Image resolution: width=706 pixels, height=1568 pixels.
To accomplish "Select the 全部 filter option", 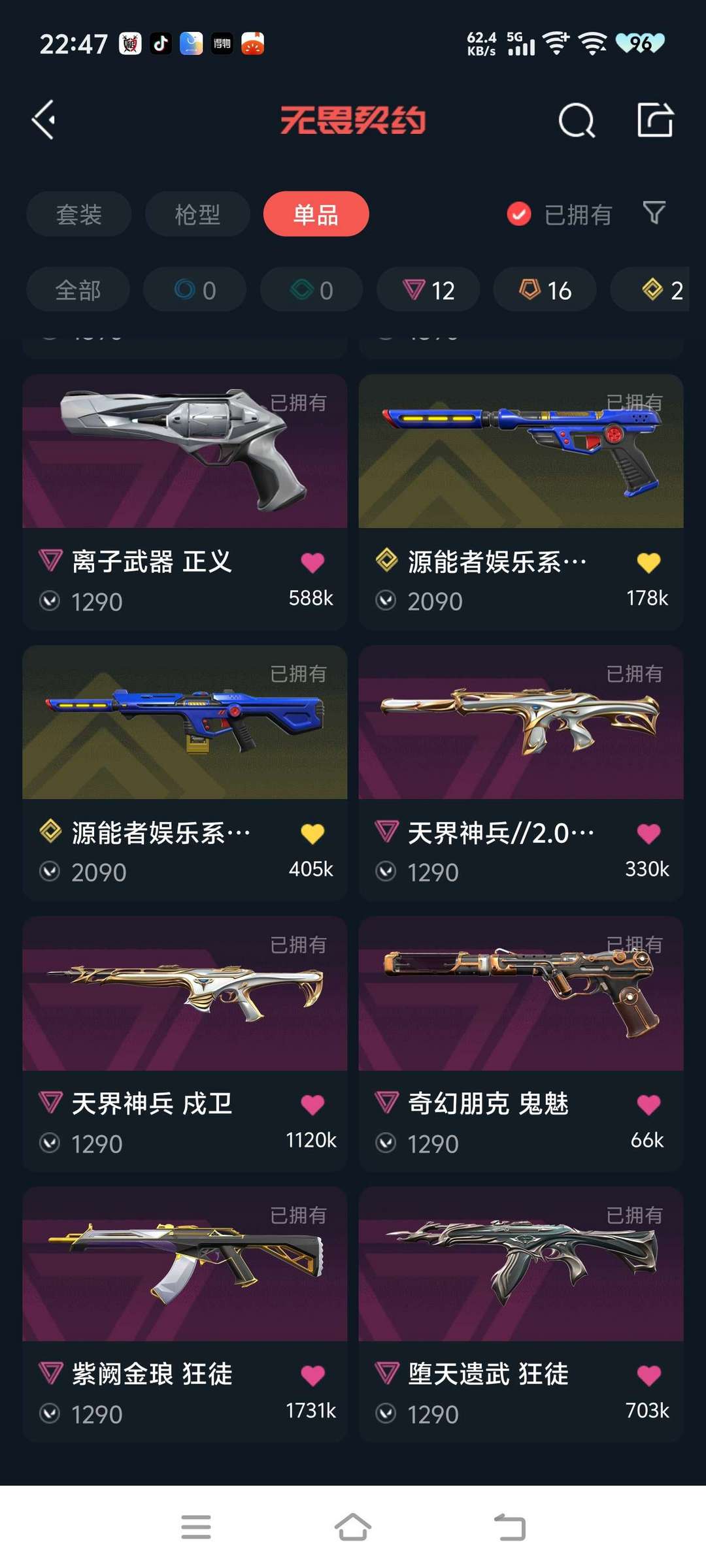I will [x=78, y=289].
